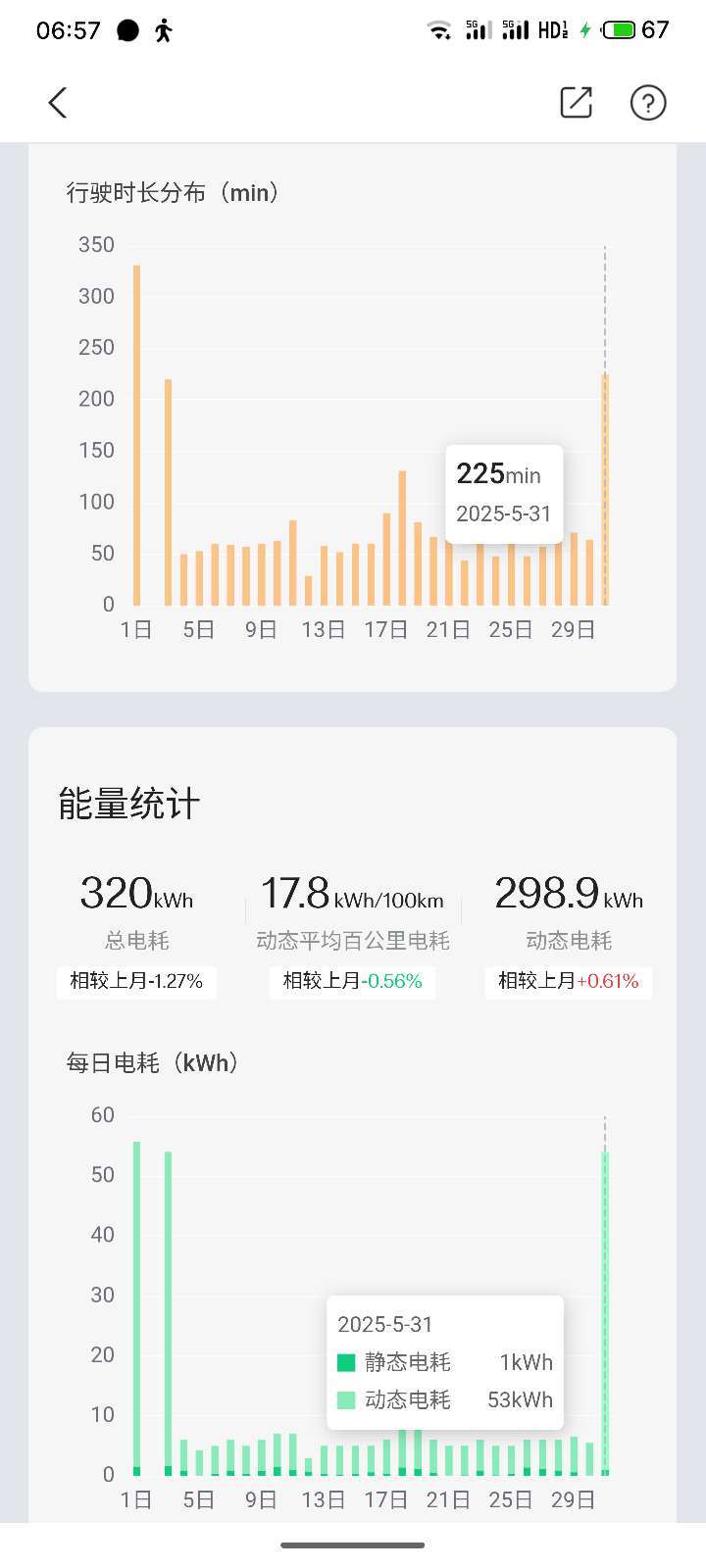Viewport: 706px width, 1568px height.
Task: Select the 31日 bar in daily energy chart
Action: (605, 1313)
